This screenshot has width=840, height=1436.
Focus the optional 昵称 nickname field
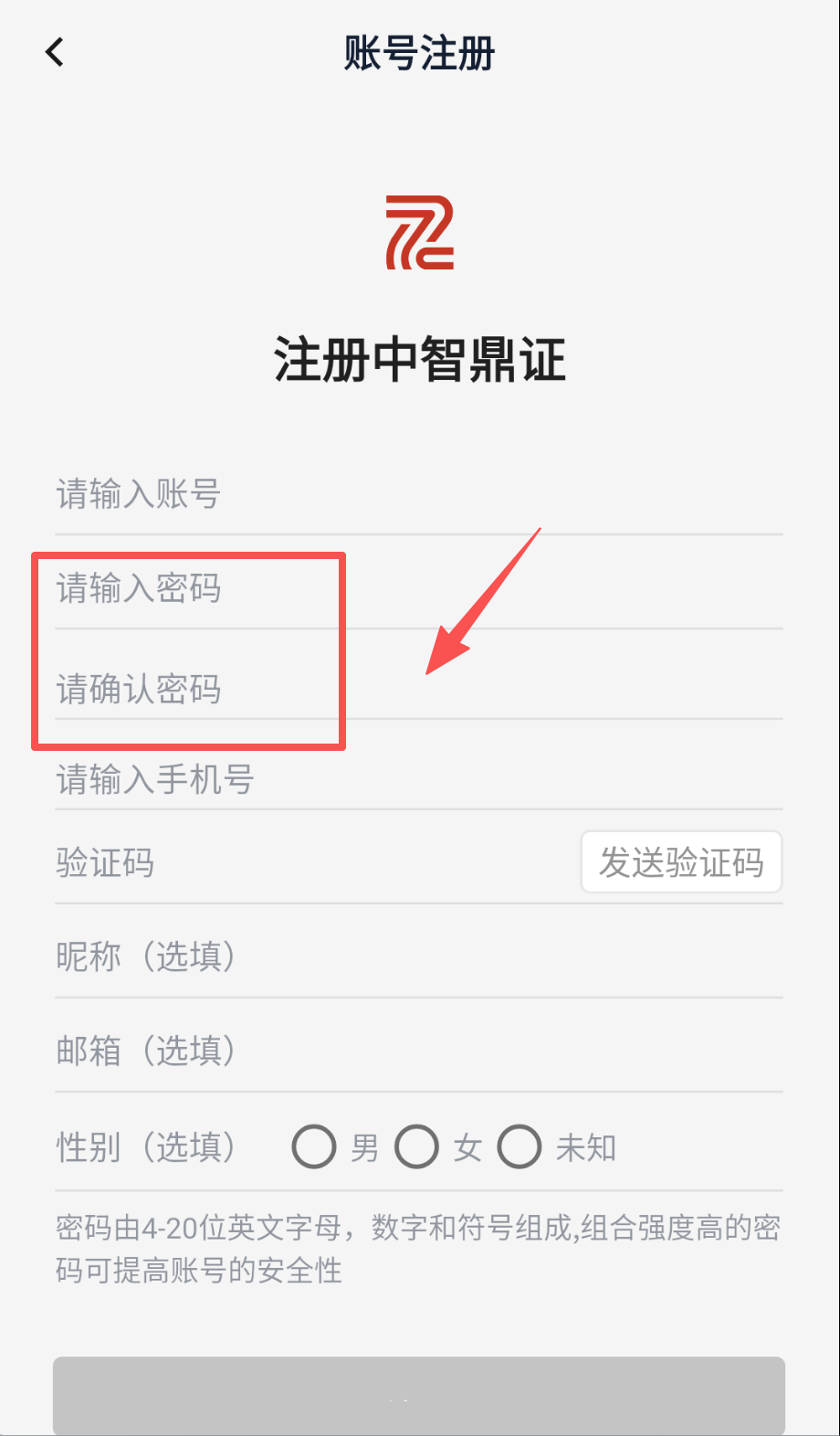418,956
